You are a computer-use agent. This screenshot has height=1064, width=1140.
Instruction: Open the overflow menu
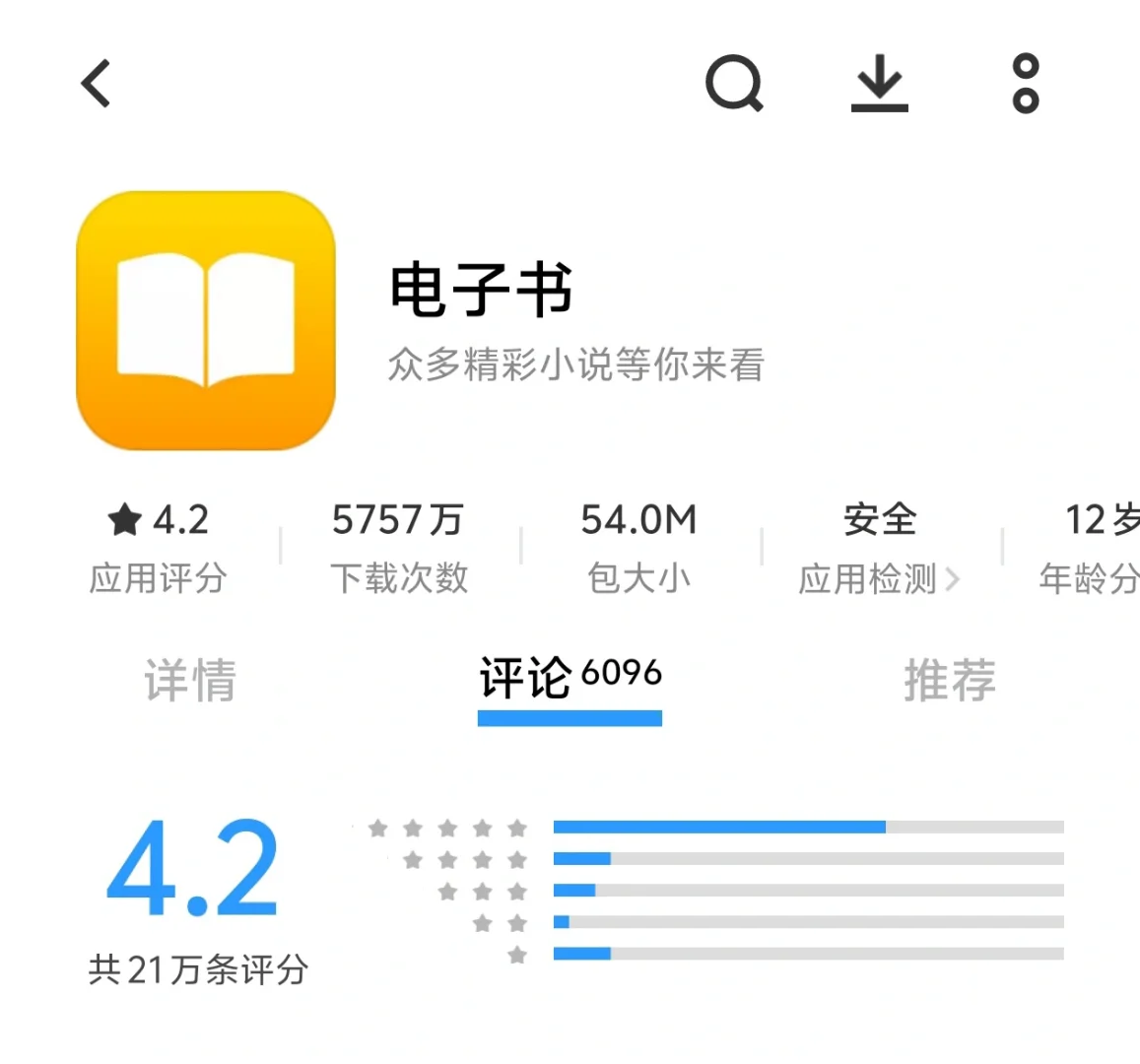(x=1026, y=84)
